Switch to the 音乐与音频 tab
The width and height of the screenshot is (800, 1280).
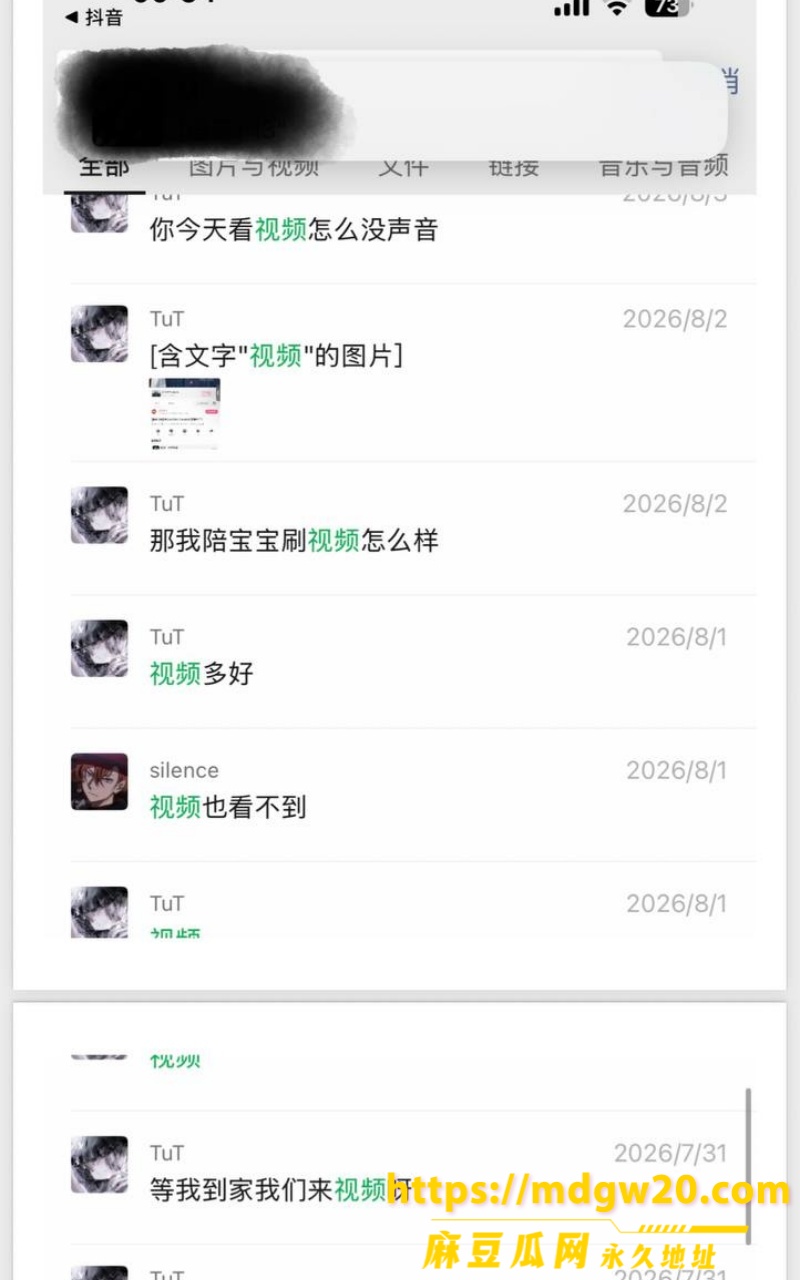(x=664, y=167)
